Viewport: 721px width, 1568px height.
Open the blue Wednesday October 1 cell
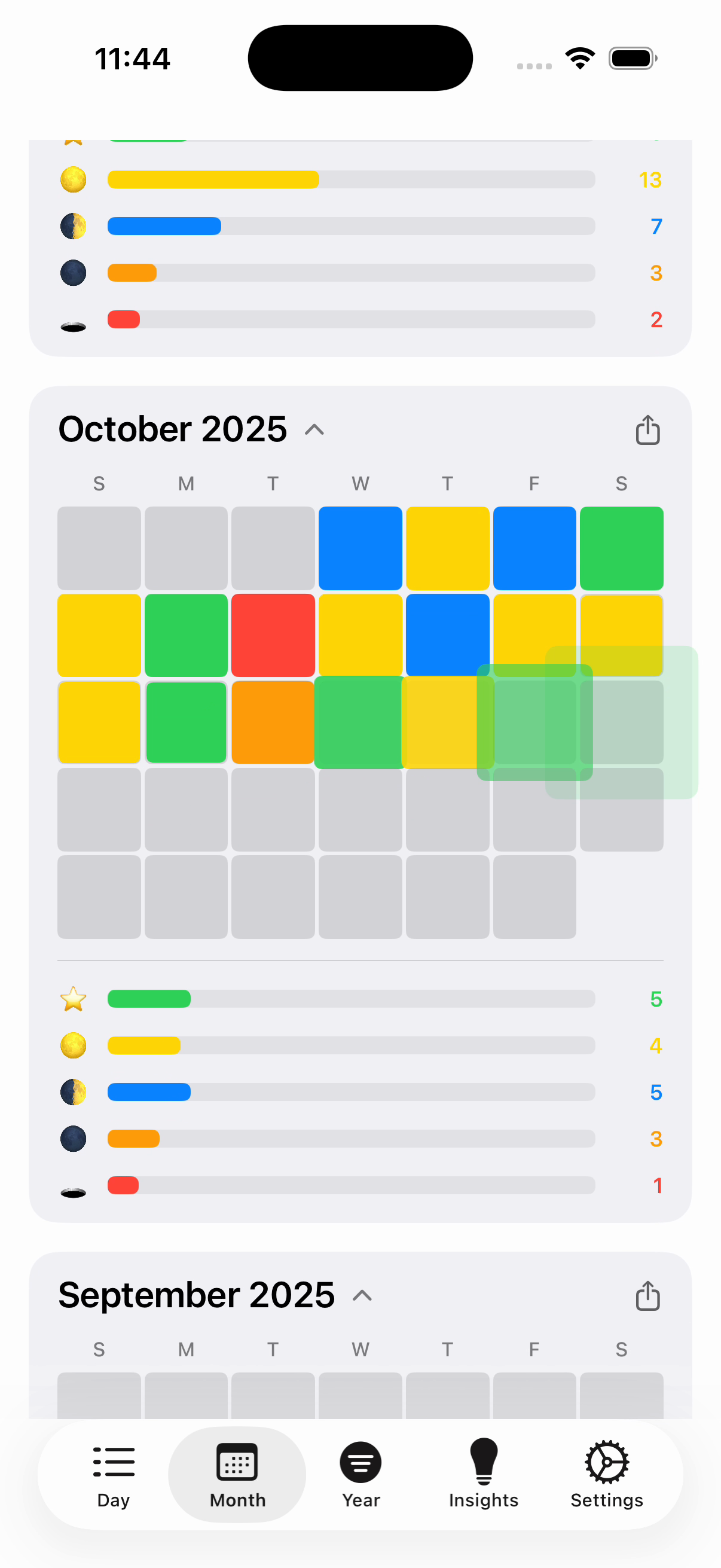pos(360,548)
